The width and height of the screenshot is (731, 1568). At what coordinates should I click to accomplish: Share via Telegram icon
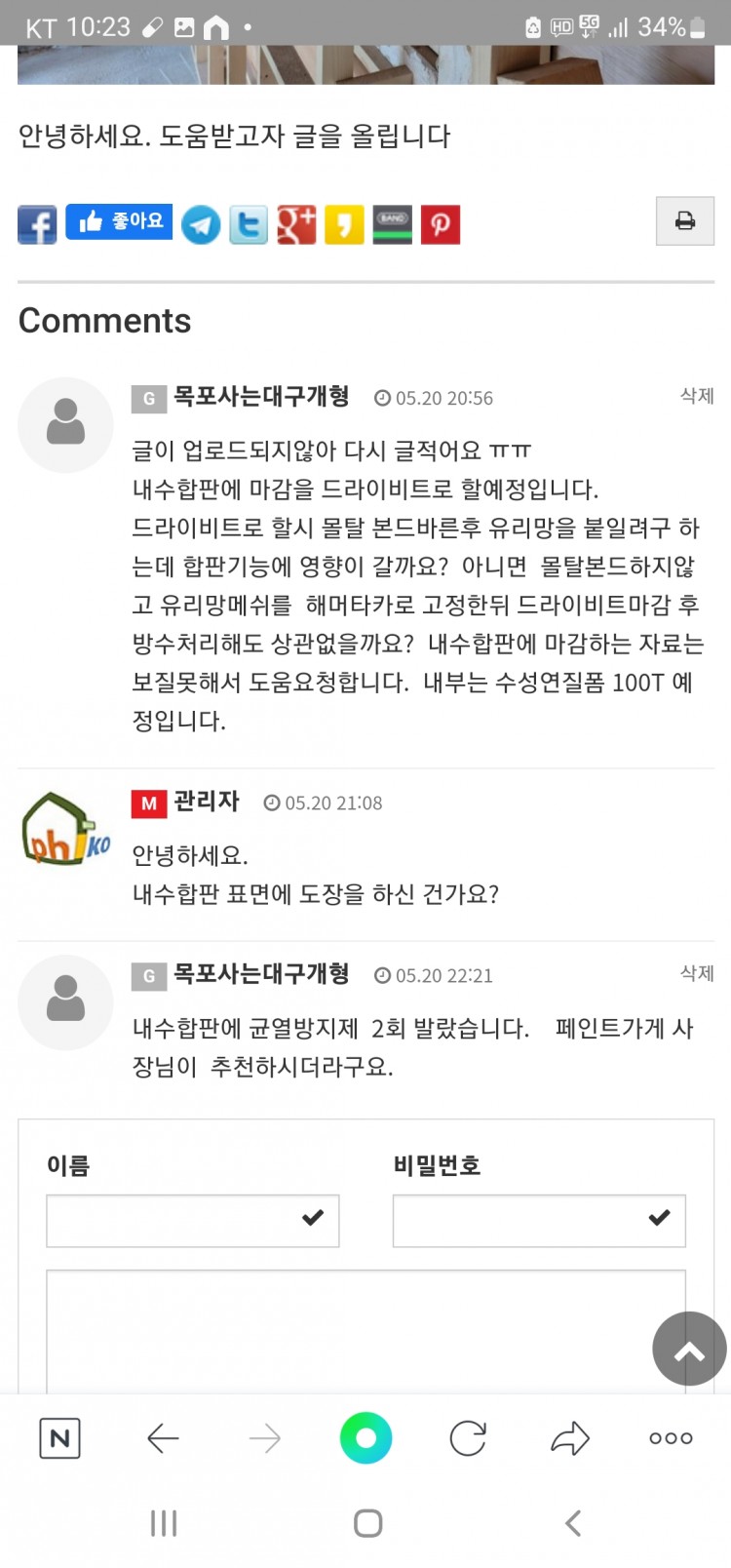[x=201, y=225]
